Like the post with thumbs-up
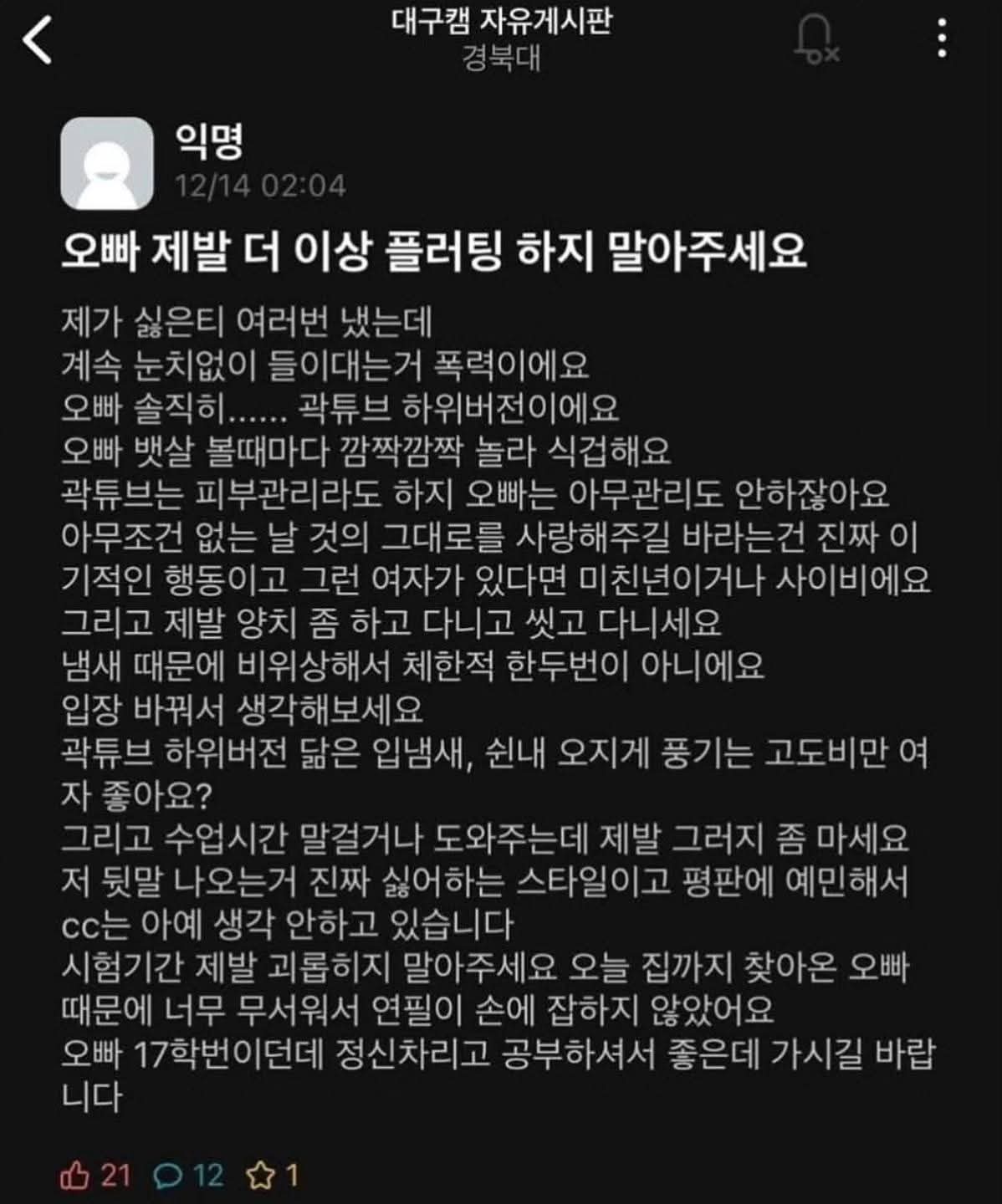 pos(75,1176)
